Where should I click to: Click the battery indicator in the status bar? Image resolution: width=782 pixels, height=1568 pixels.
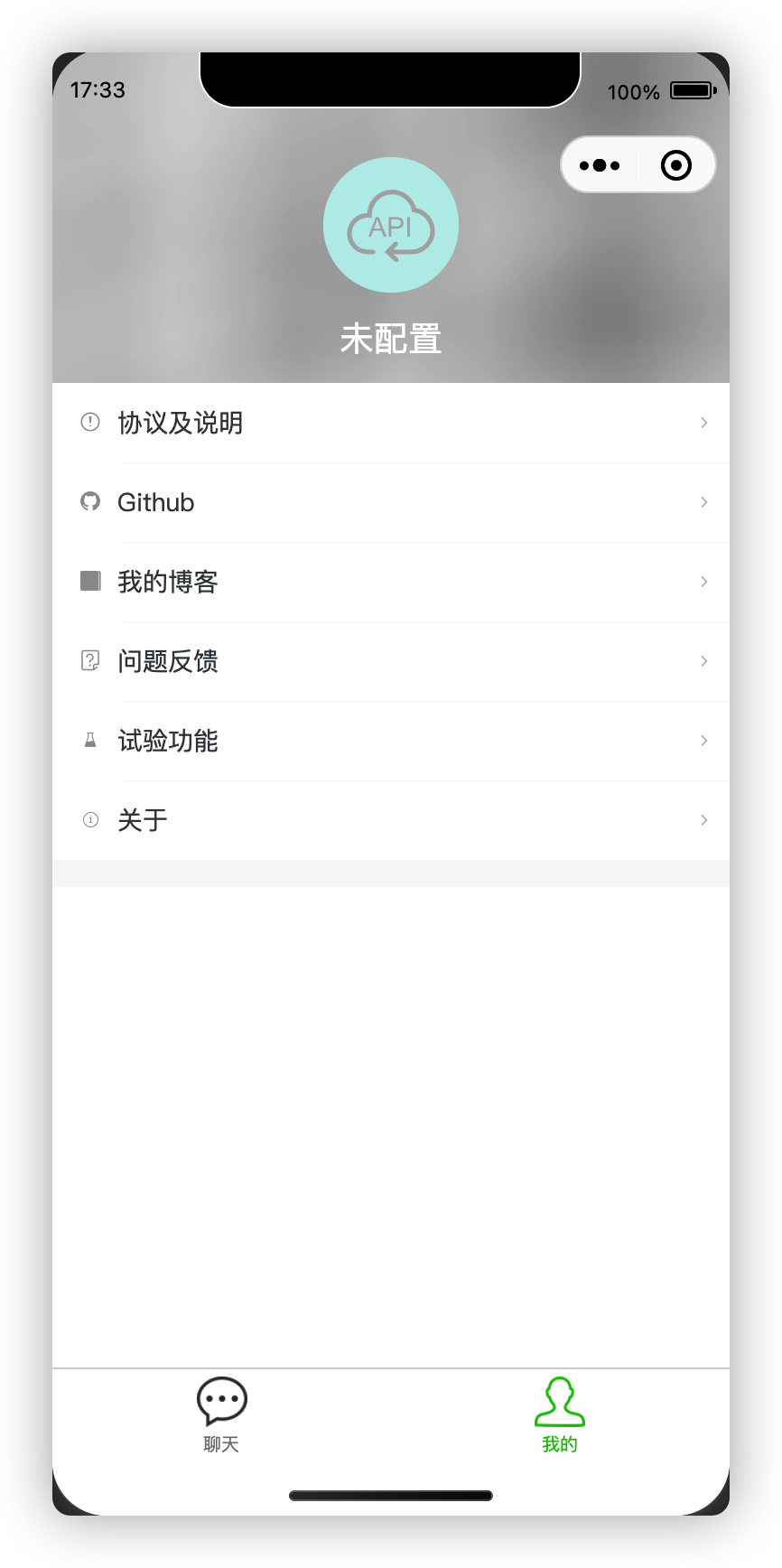pos(692,90)
